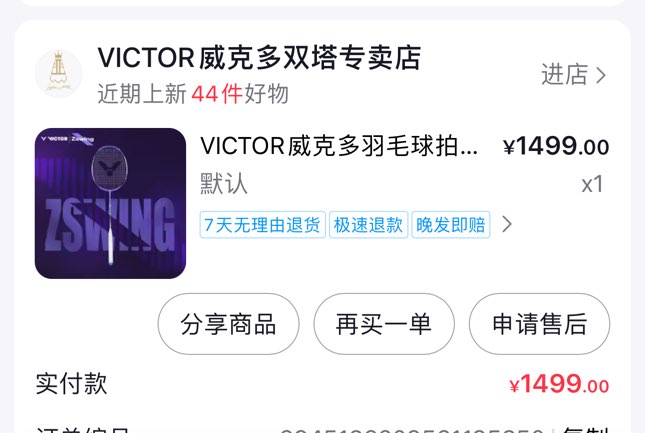The height and width of the screenshot is (433, 645).
Task: Open the ZSWING racket product image
Action: [110, 203]
